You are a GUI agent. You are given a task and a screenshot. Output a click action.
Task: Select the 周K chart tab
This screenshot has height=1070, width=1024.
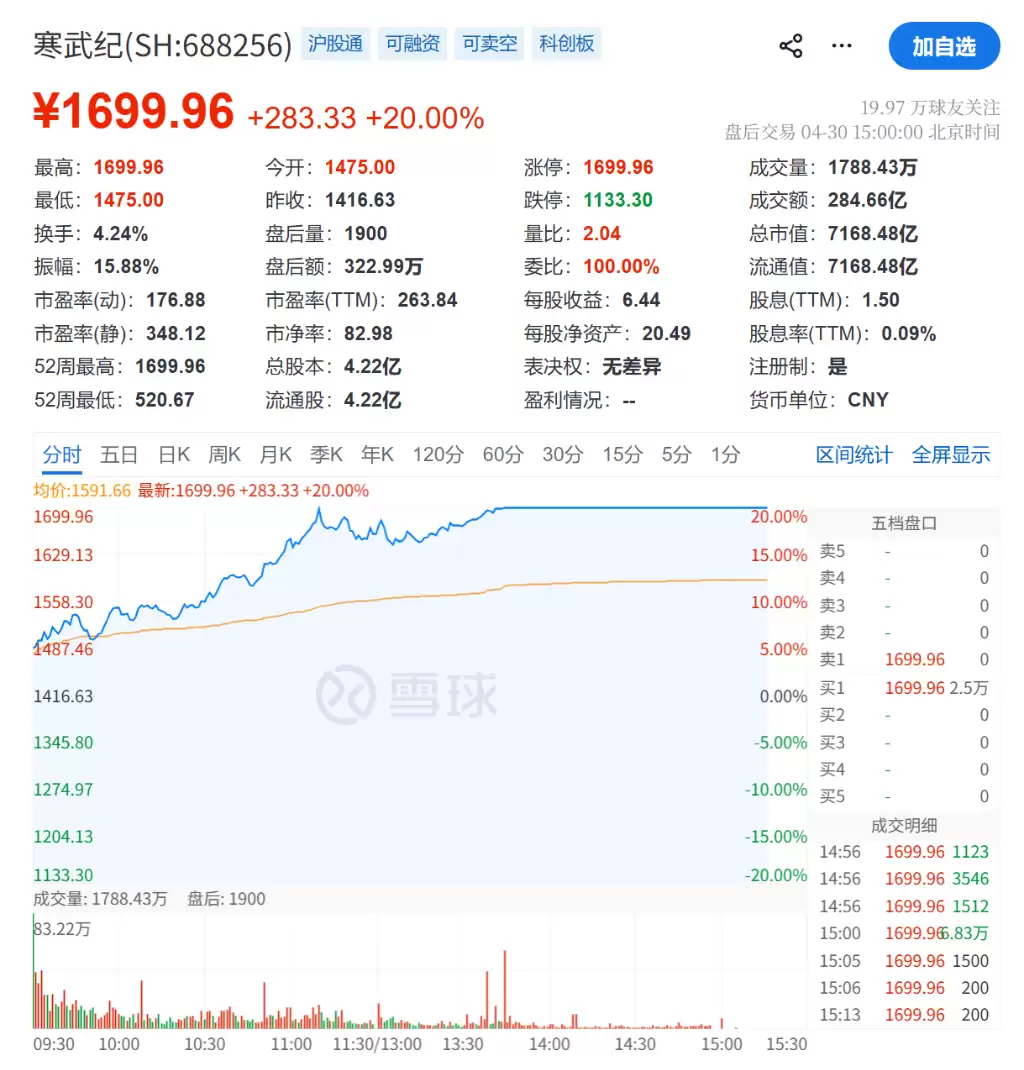coord(224,455)
